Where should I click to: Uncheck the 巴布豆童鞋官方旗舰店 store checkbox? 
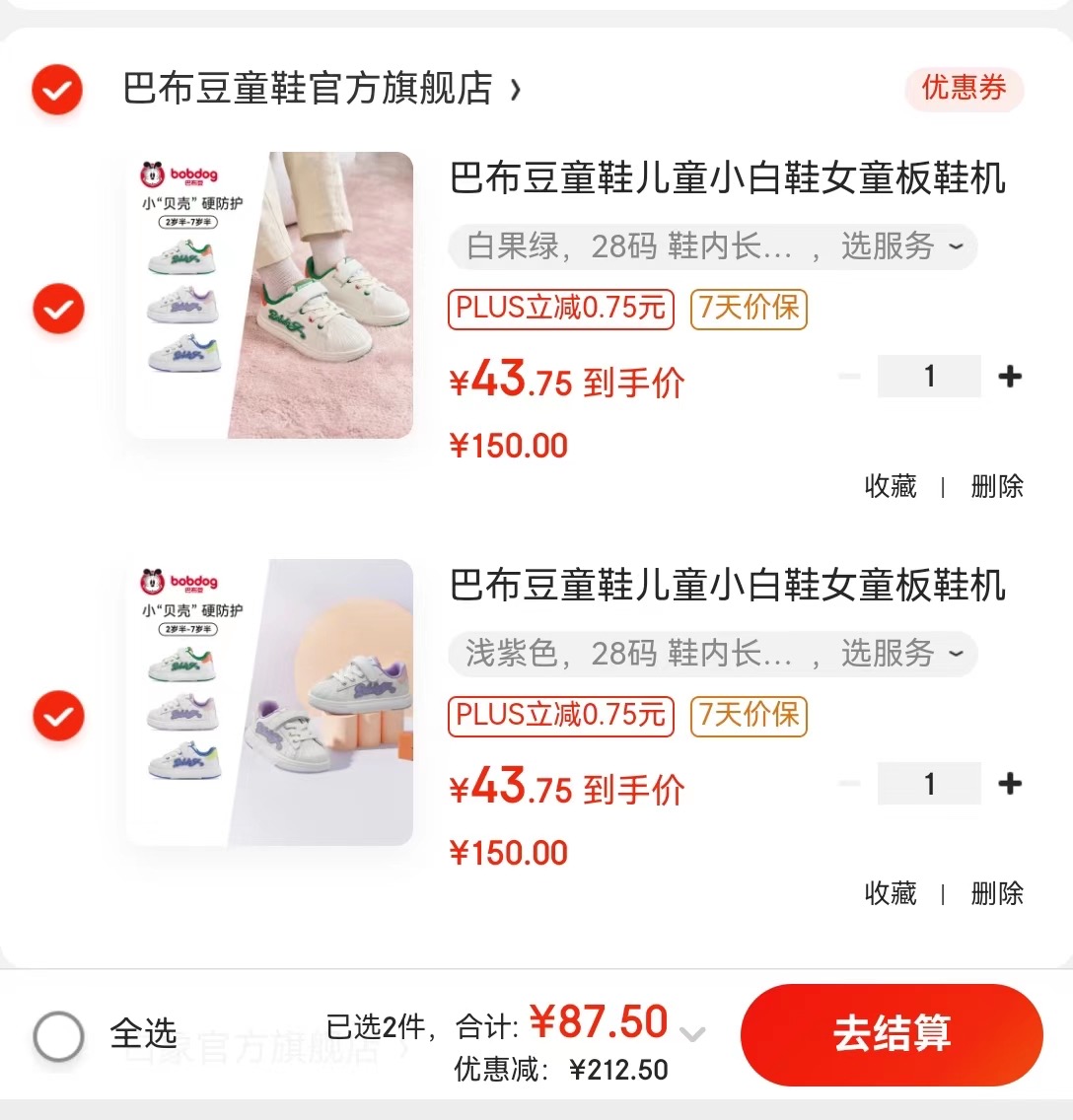pyautogui.click(x=57, y=90)
